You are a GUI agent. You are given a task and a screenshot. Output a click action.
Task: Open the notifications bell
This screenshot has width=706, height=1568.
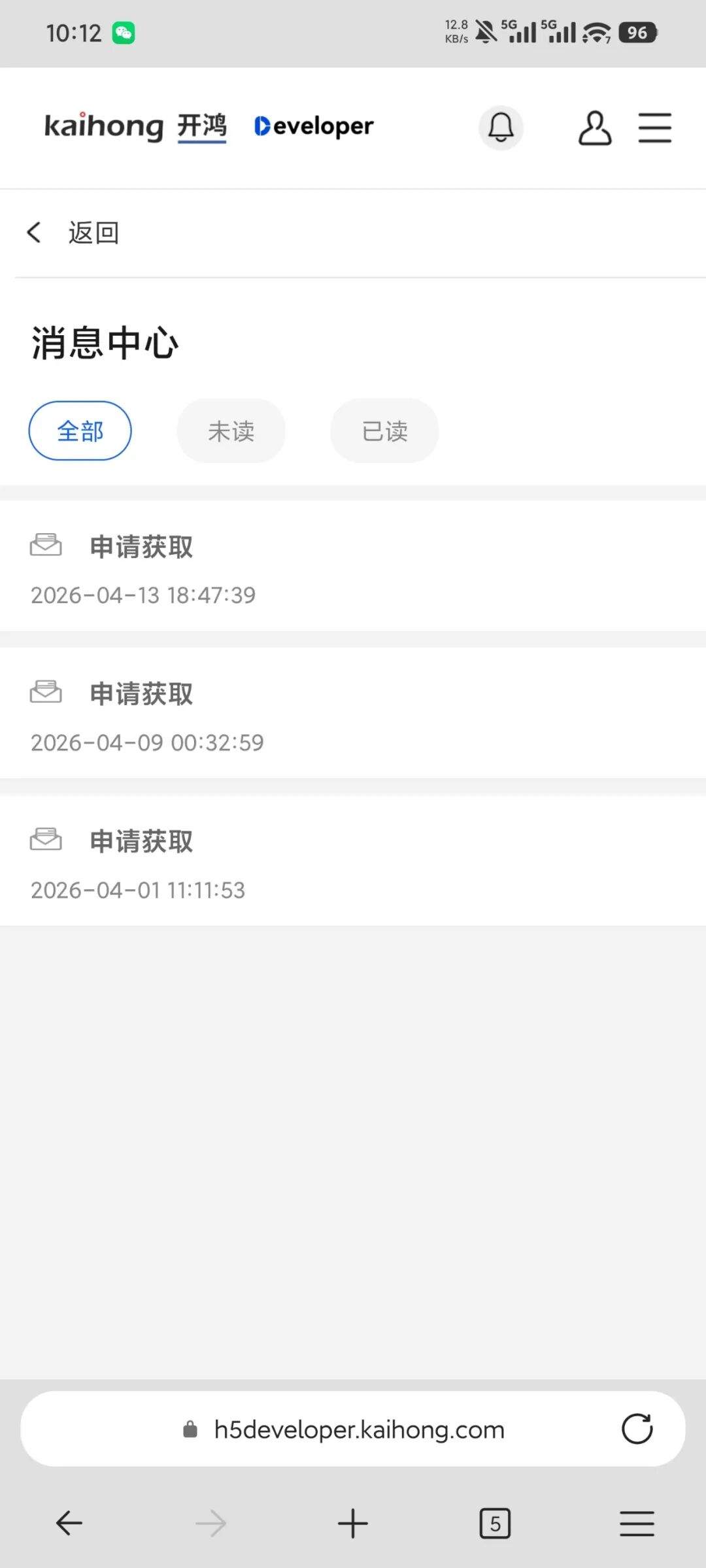(501, 127)
